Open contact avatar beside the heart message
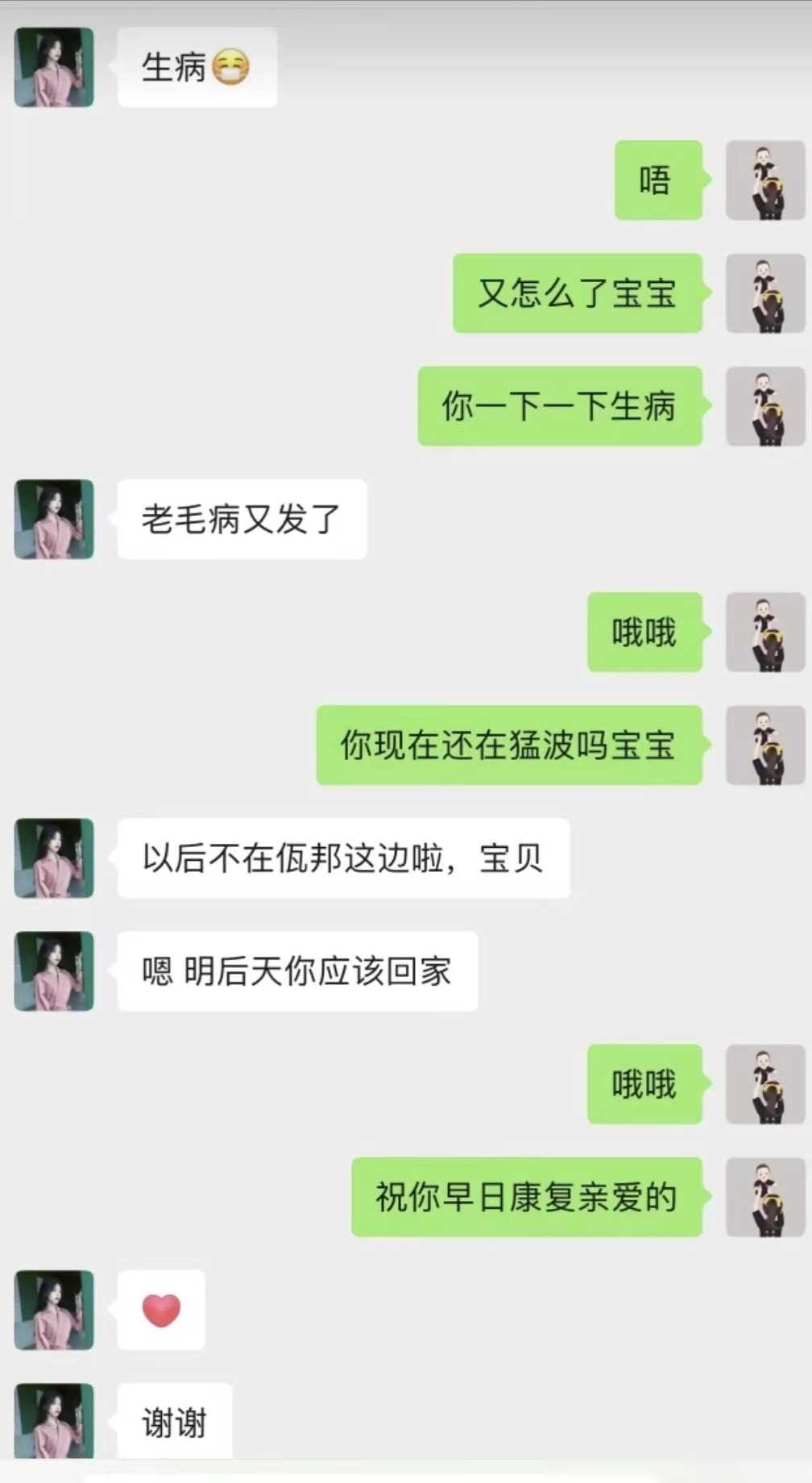The width and height of the screenshot is (812, 1483). click(54, 1310)
